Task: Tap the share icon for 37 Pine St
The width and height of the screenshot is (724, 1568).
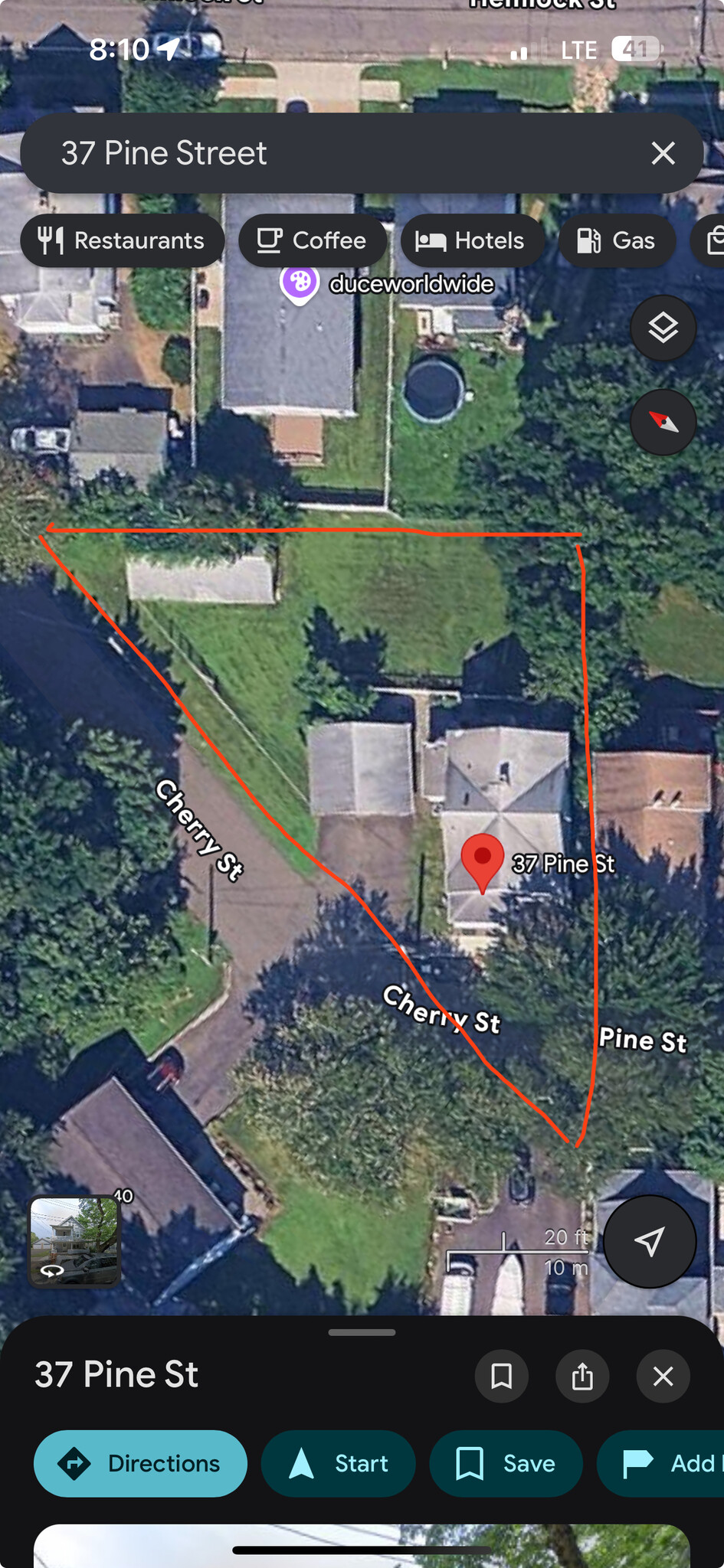Action: pos(582,1376)
